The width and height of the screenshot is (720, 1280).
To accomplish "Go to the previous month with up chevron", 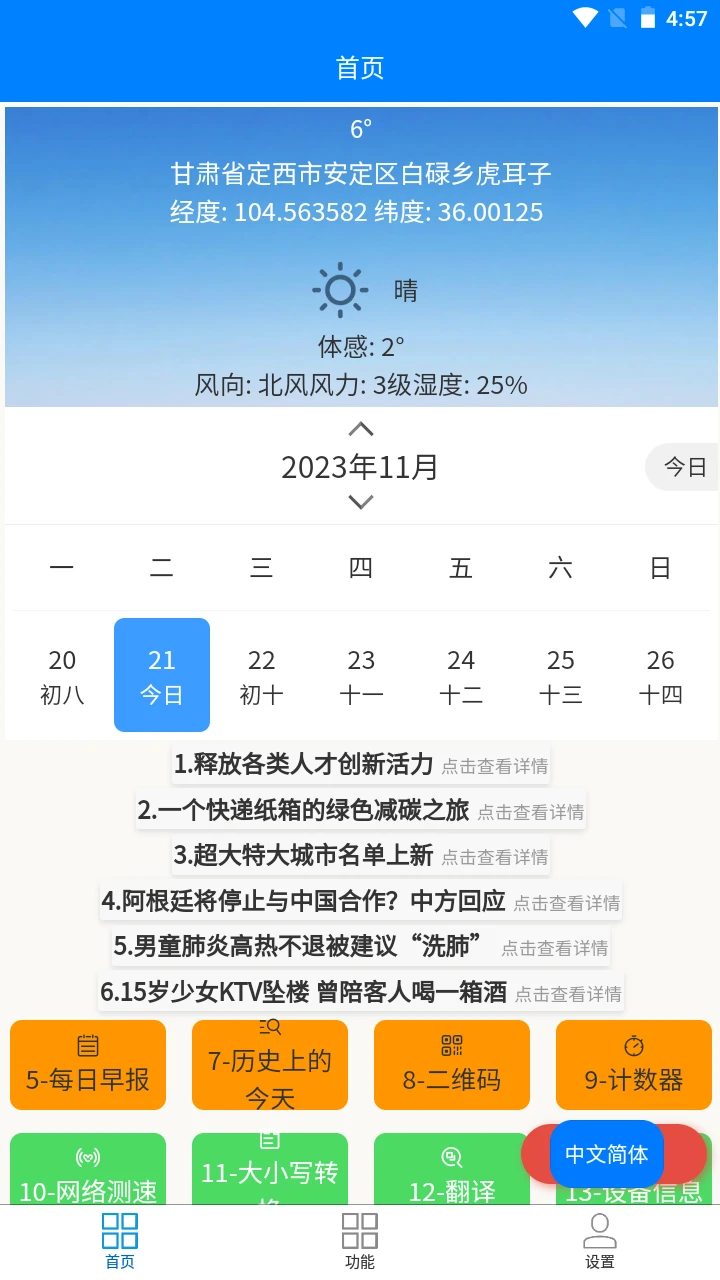I will (x=360, y=430).
